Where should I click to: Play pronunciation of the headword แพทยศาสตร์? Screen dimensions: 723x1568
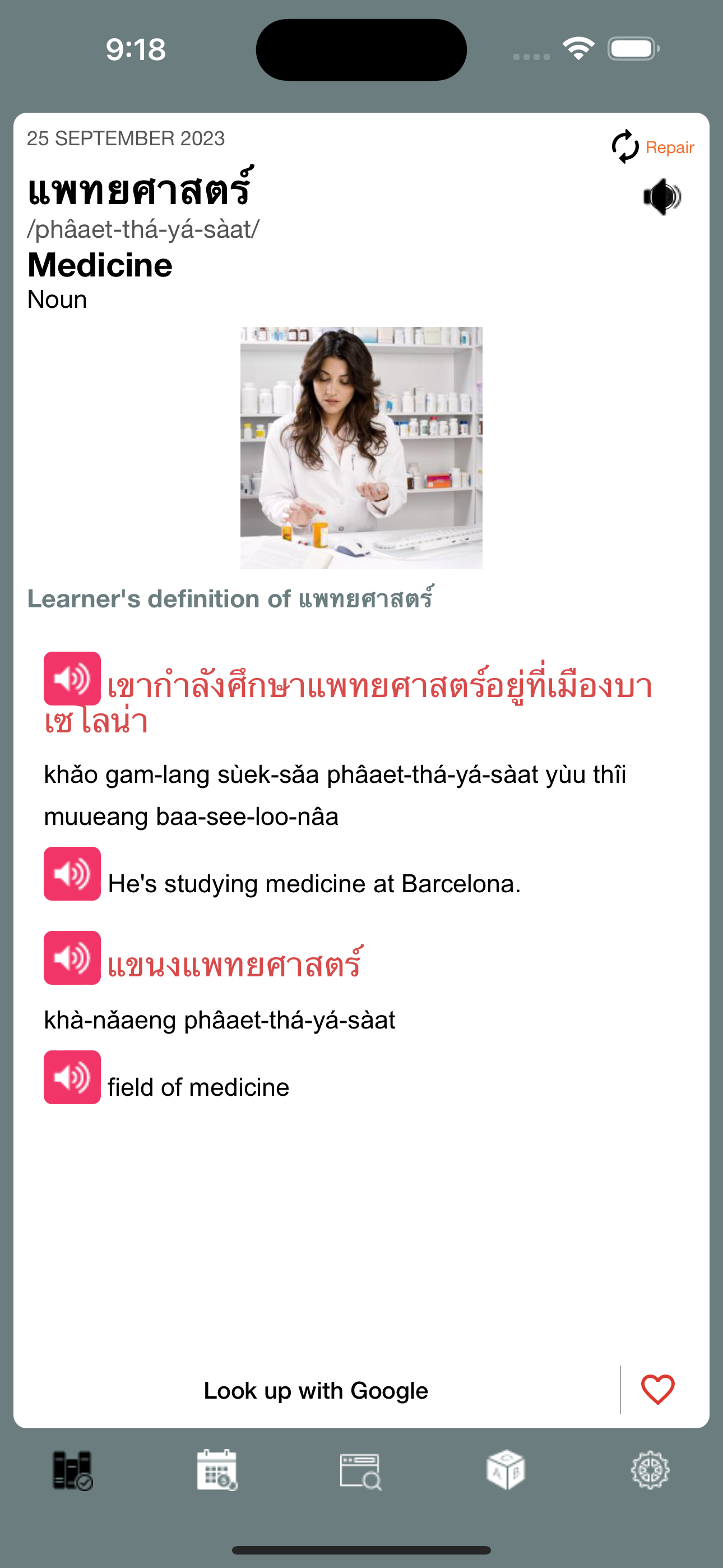coord(662,195)
